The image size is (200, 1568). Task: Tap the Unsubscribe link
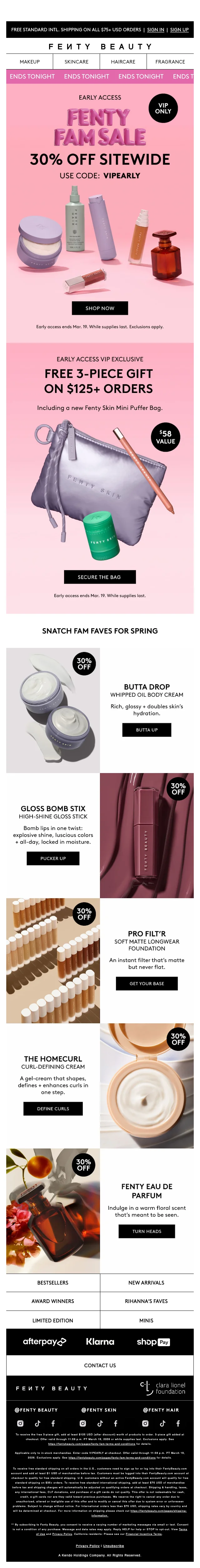click(114, 1545)
